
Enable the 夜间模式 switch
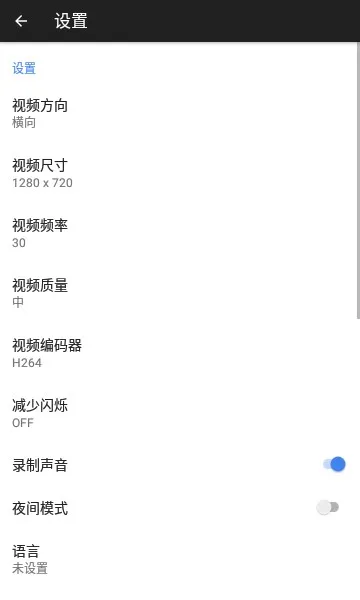click(328, 507)
